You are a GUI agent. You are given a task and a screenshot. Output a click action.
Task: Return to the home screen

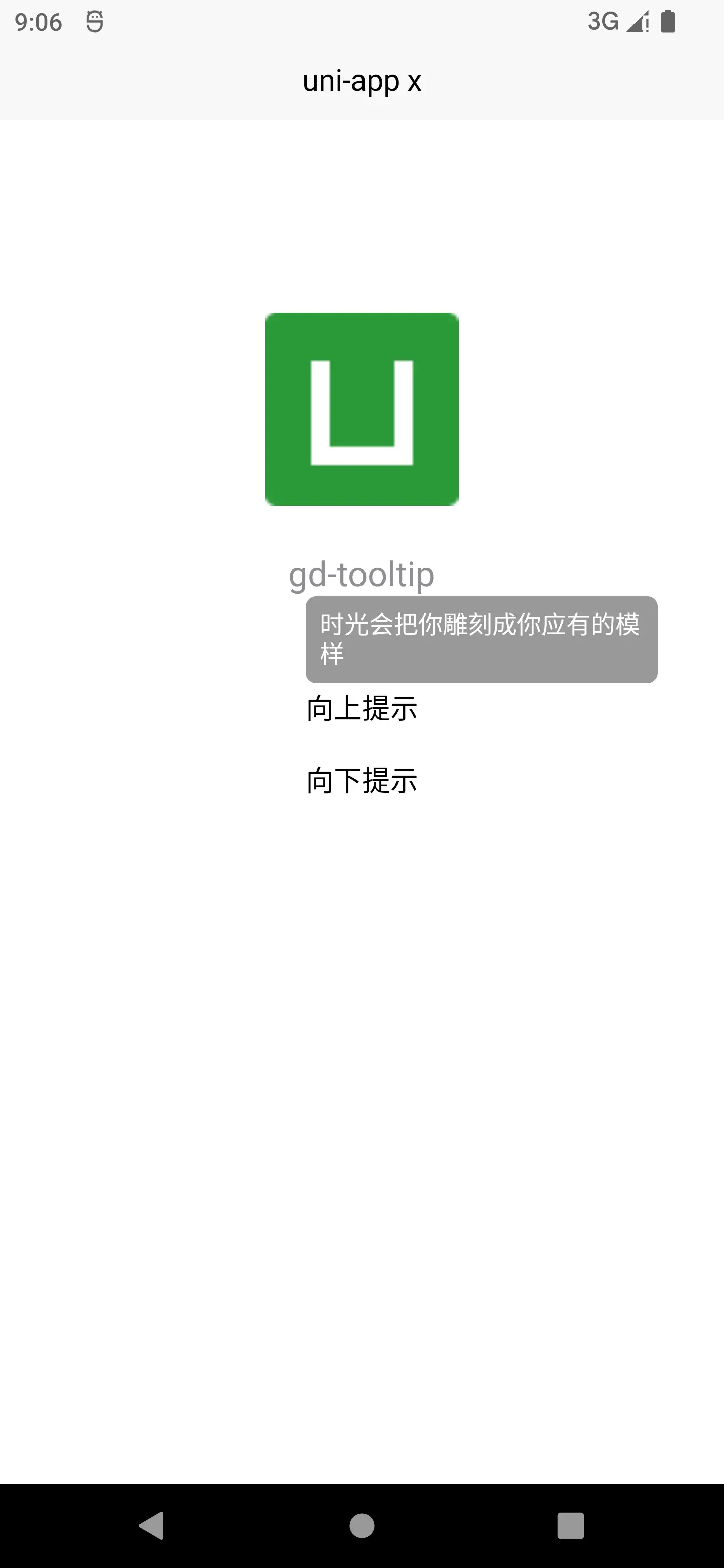click(x=361, y=1525)
